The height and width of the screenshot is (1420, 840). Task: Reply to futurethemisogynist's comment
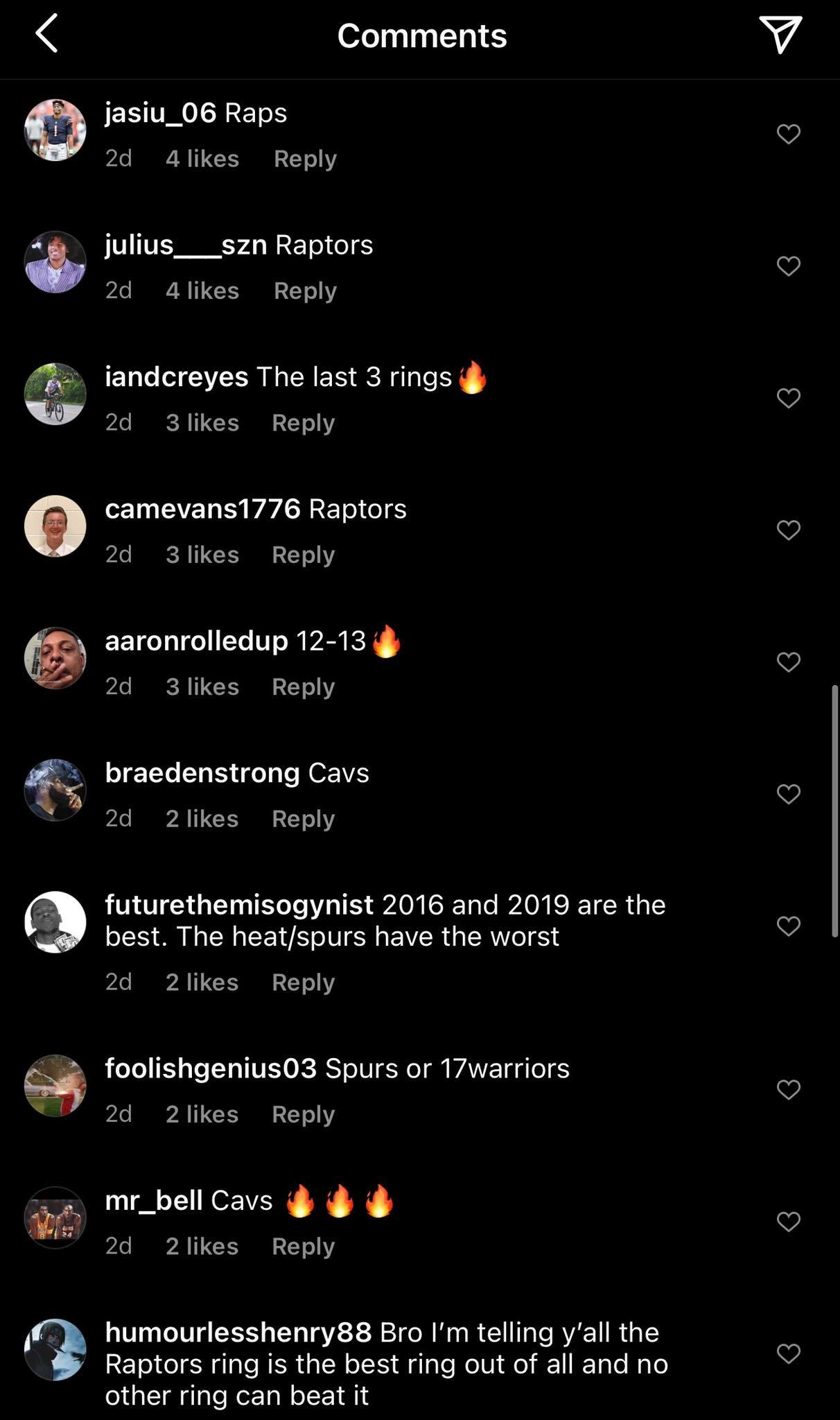coord(303,982)
